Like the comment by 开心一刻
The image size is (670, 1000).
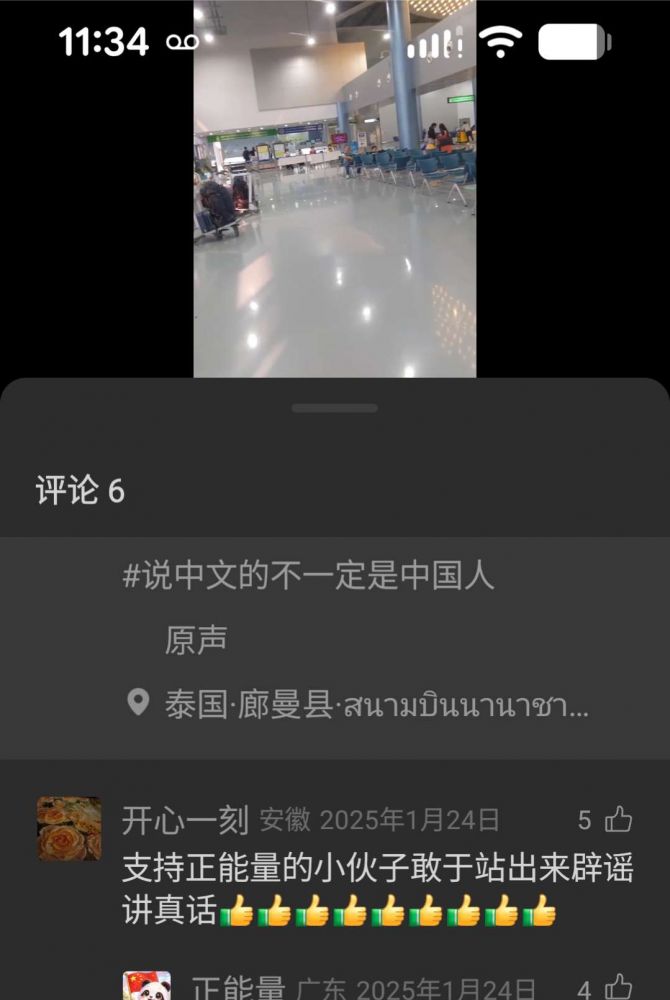[x=619, y=821]
